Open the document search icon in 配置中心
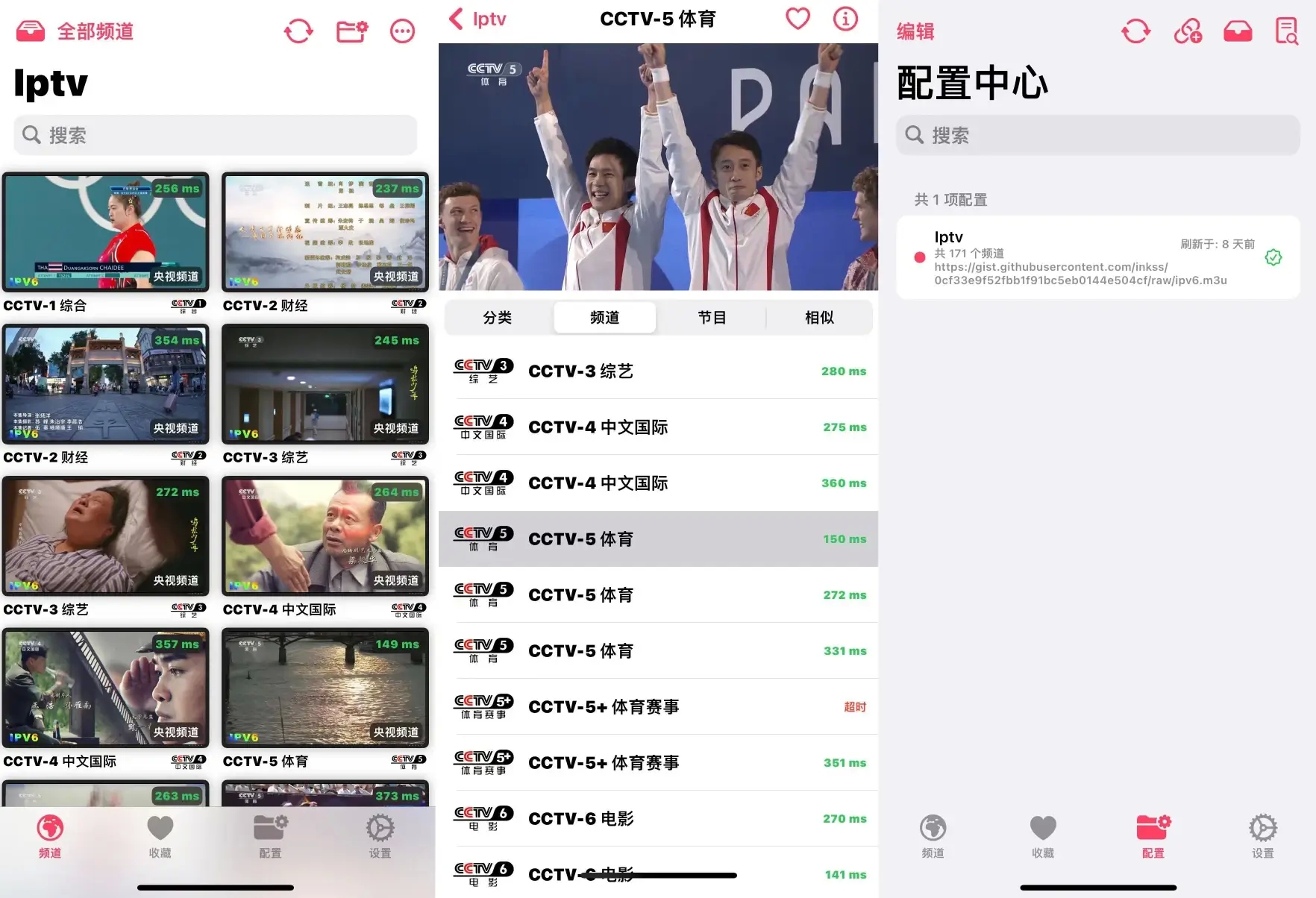Image resolution: width=1316 pixels, height=898 pixels. coord(1287,31)
